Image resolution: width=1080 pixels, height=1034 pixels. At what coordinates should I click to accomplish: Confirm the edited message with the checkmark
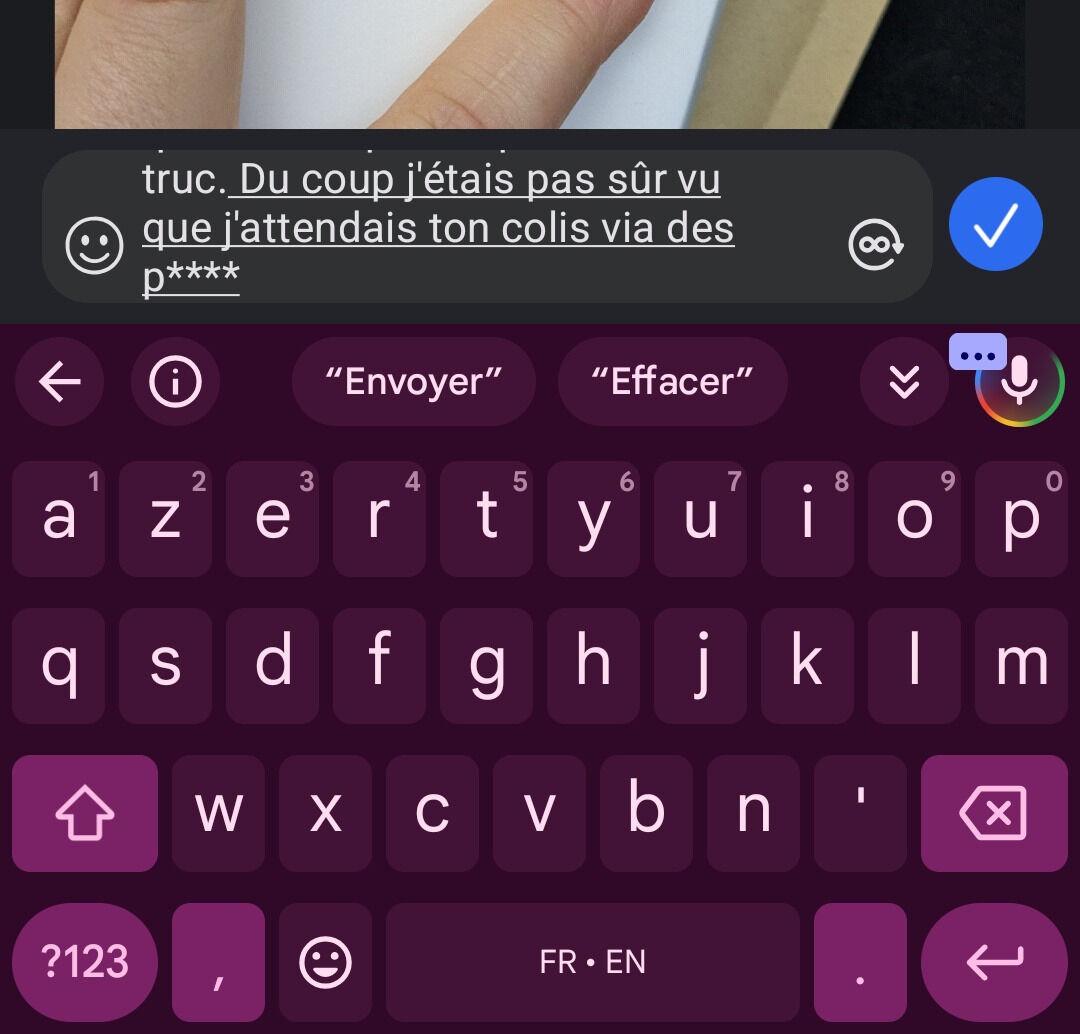[x=995, y=224]
